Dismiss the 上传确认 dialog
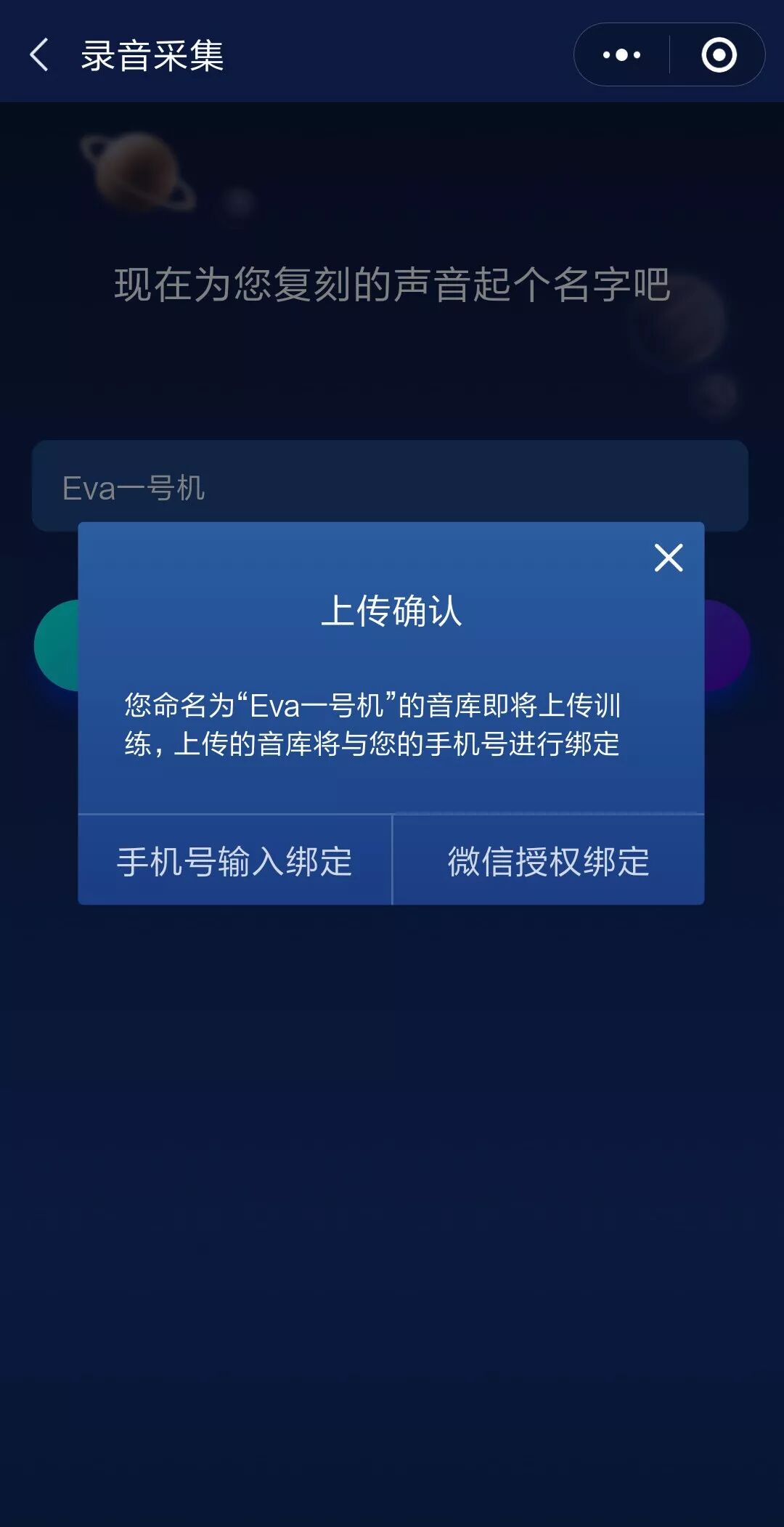The height and width of the screenshot is (1527, 784). click(668, 558)
